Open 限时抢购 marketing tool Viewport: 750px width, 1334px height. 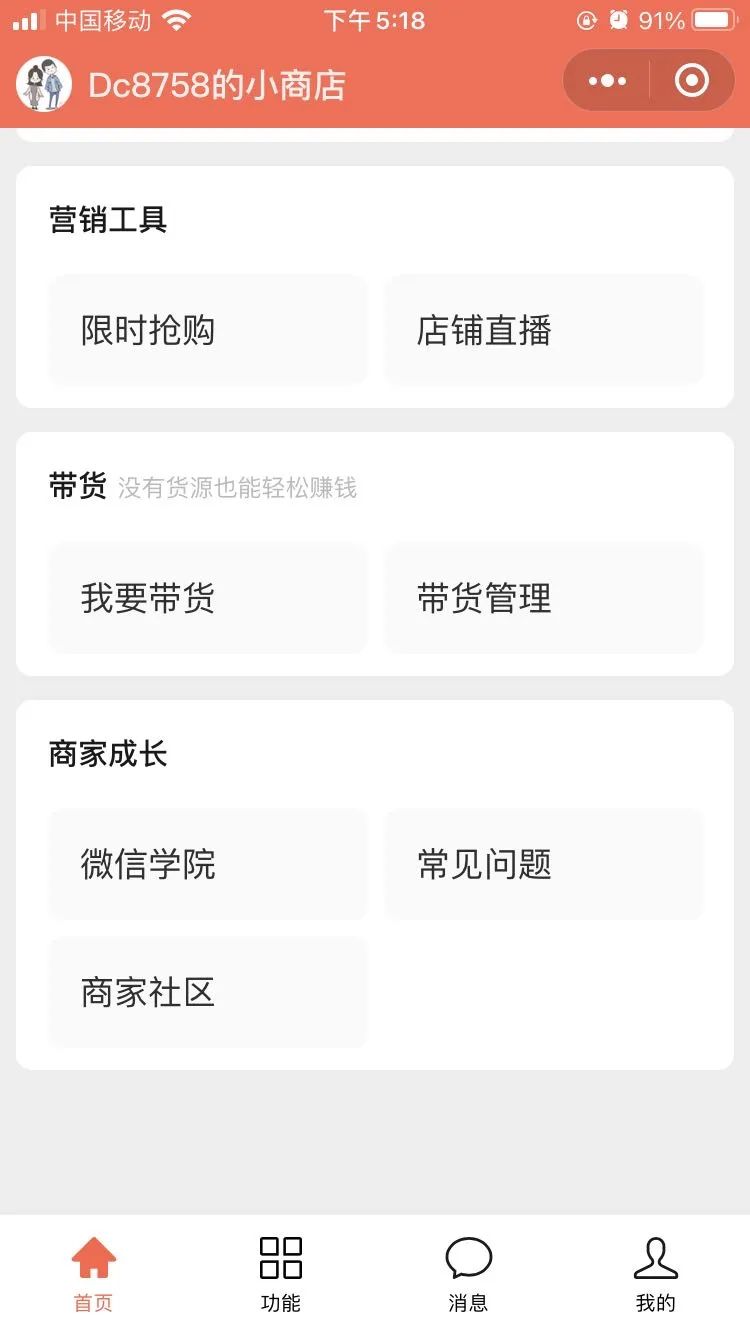(x=208, y=330)
